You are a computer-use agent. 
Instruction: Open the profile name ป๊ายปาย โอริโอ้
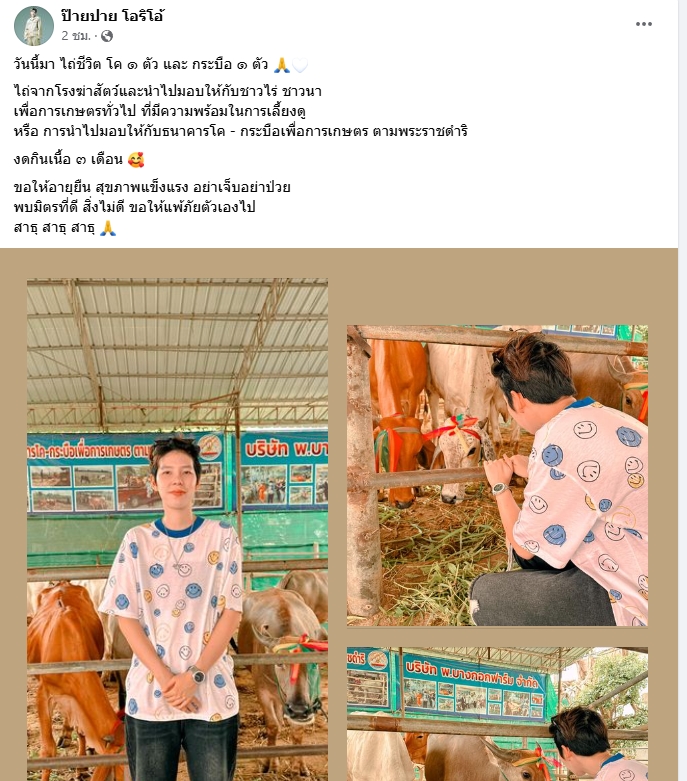click(113, 16)
